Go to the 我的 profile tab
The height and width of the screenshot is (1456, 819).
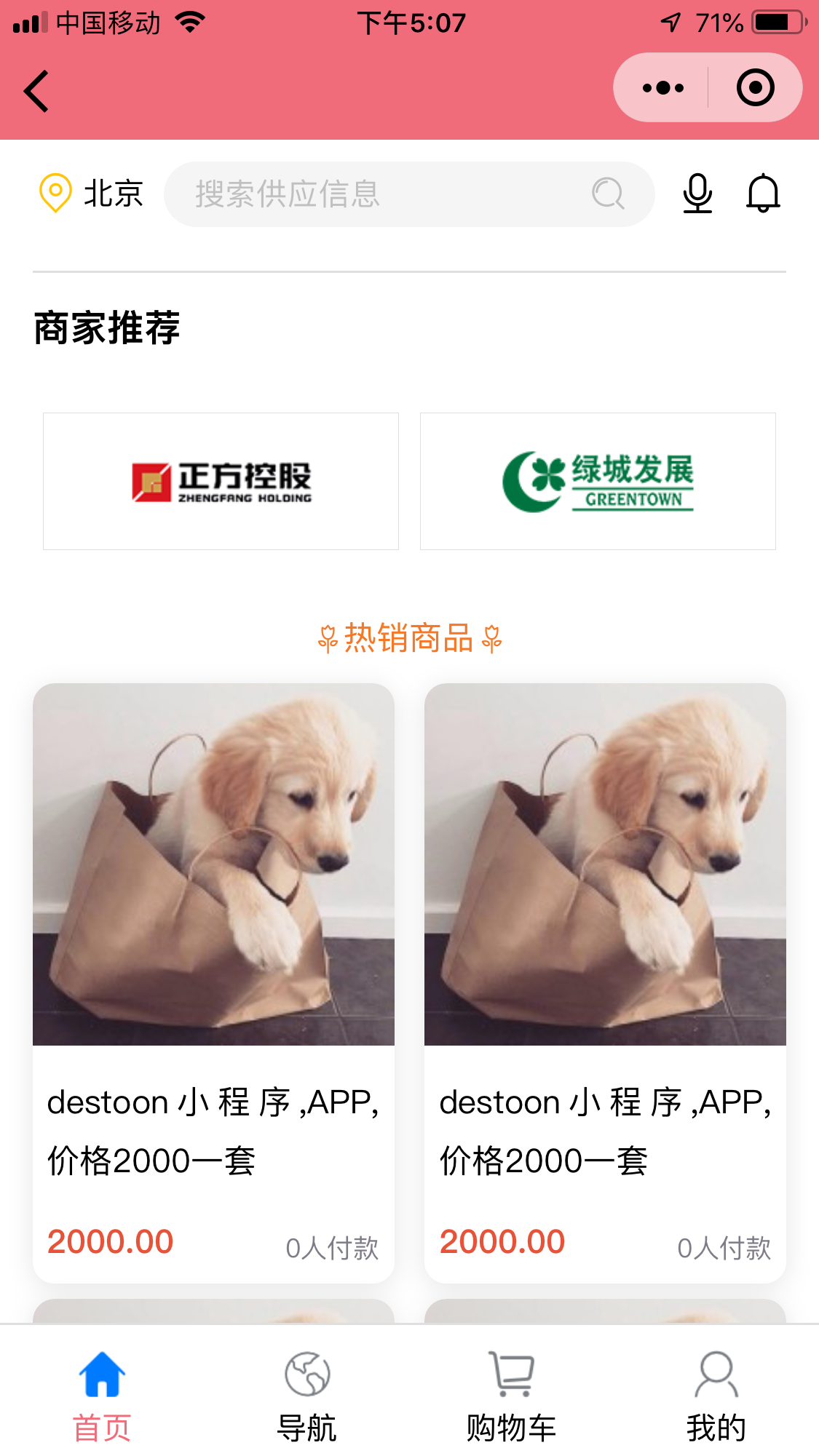(x=716, y=1397)
